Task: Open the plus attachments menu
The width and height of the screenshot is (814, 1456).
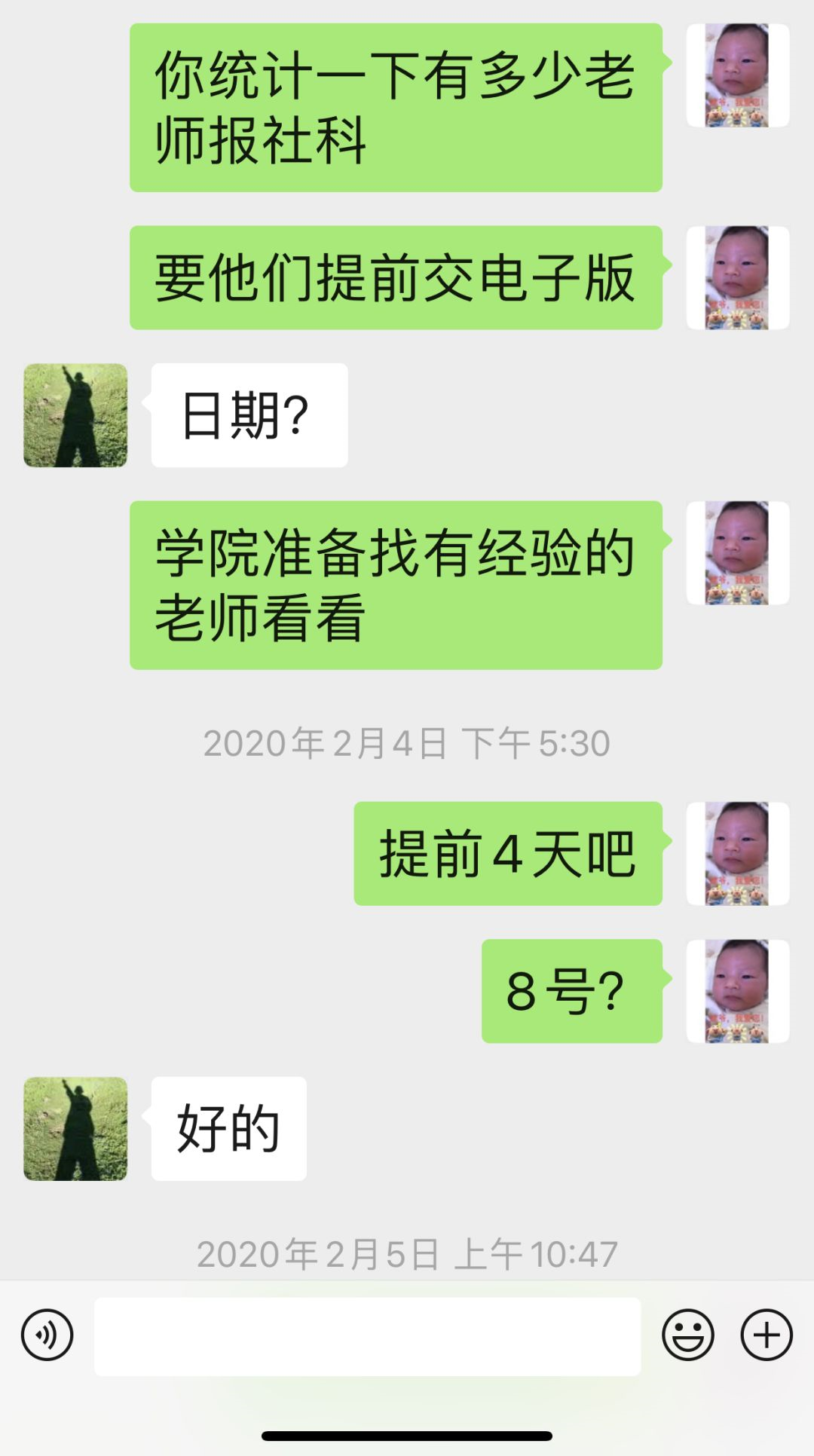Action: tap(767, 1335)
